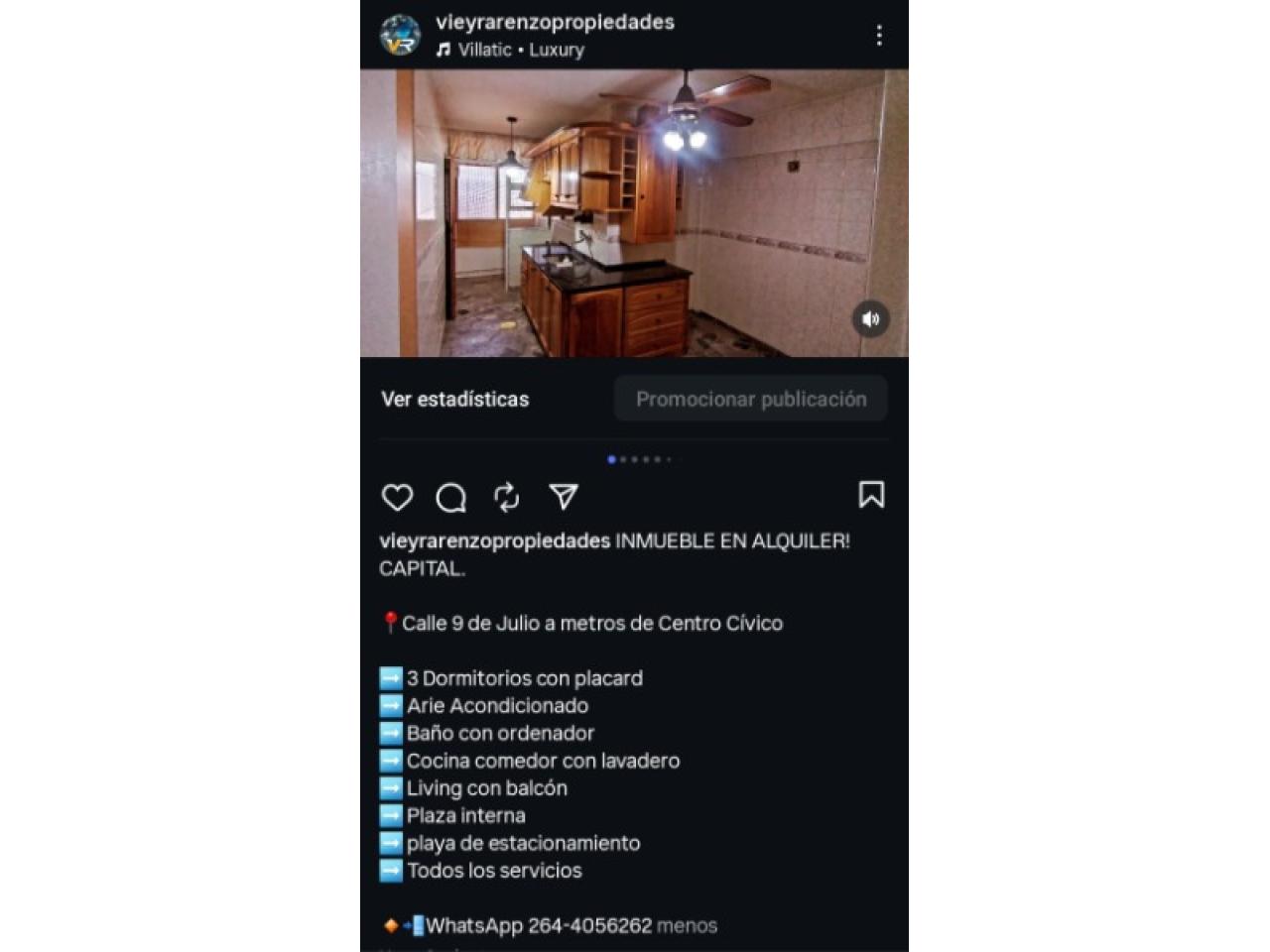
Task: Collapse caption with "menos"
Action: [x=687, y=925]
